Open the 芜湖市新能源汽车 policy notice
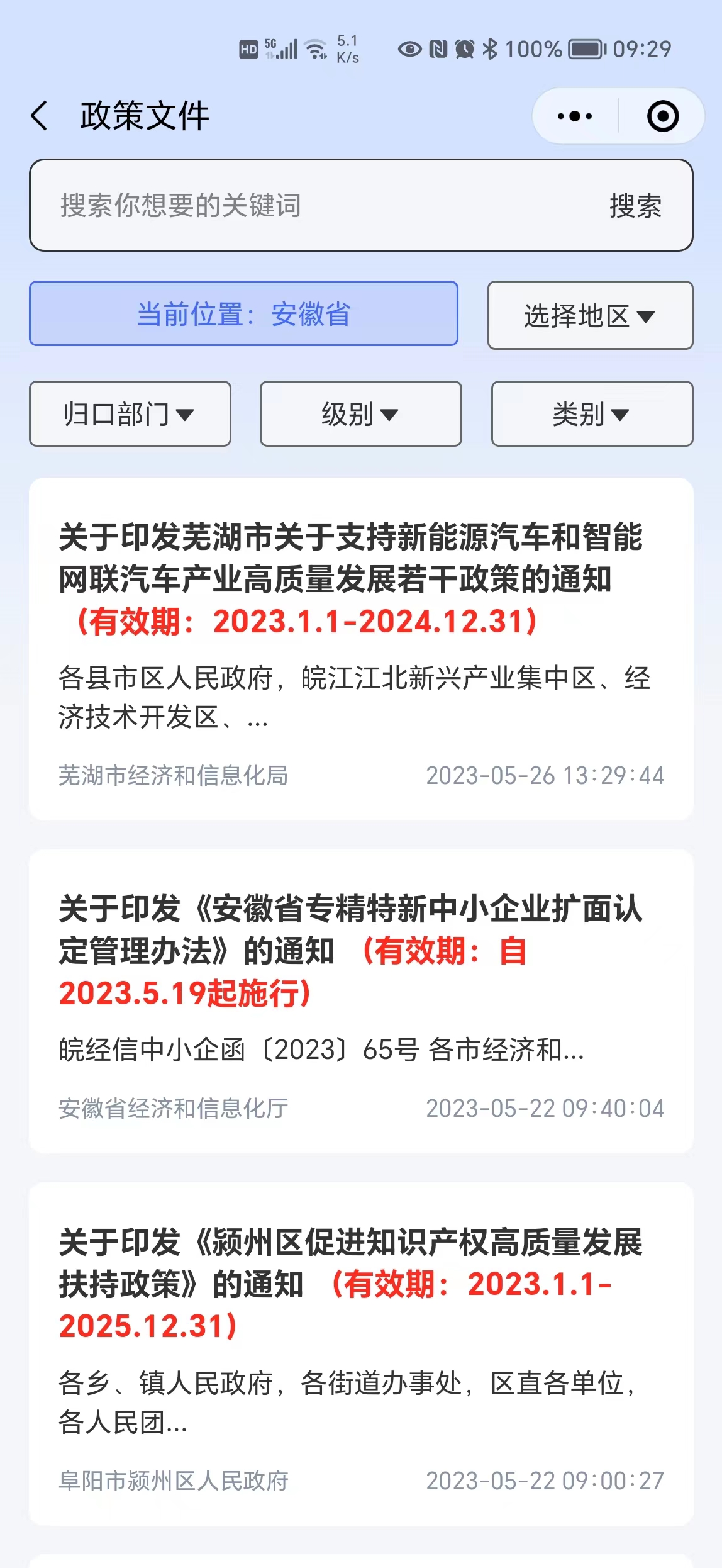This screenshot has width=722, height=1568. click(x=361, y=649)
